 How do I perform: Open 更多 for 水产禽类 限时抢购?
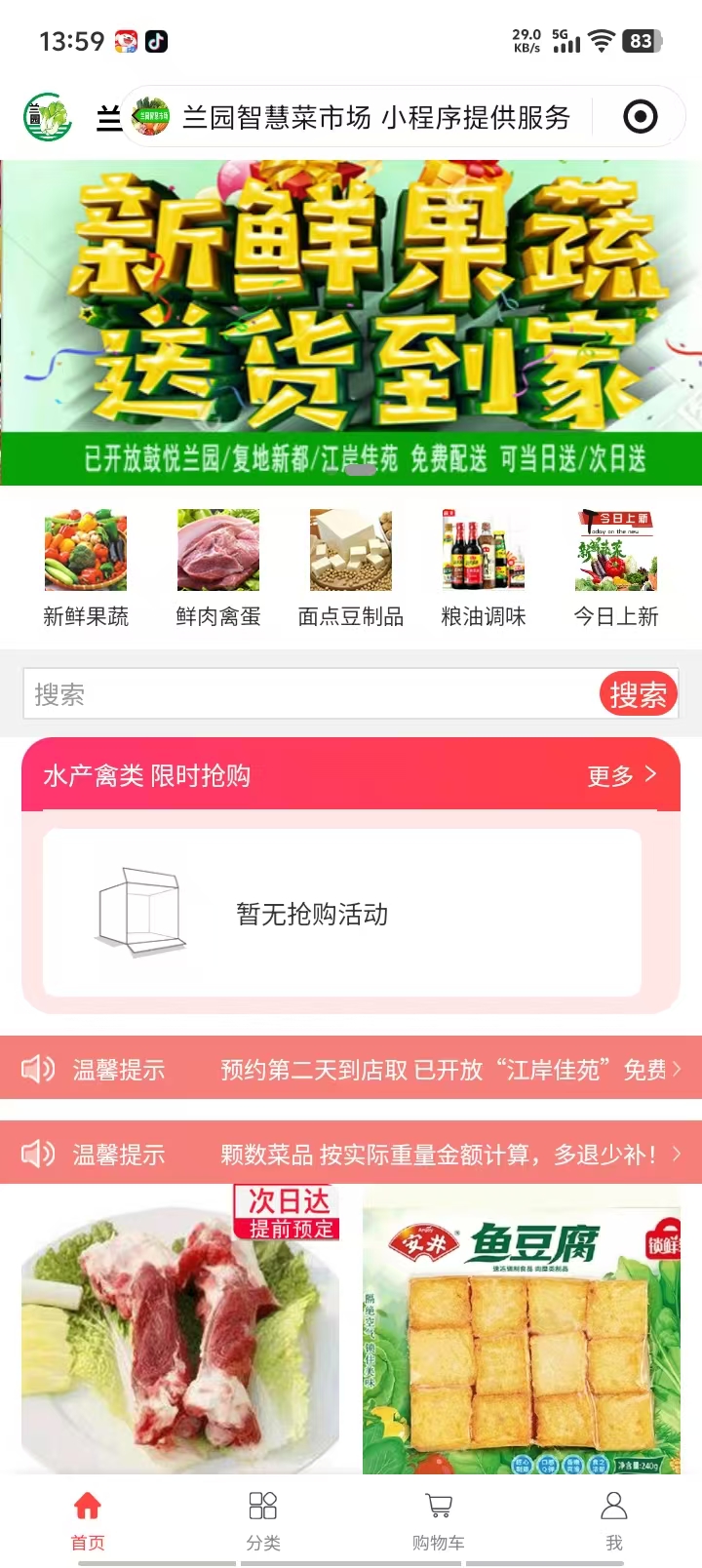622,775
